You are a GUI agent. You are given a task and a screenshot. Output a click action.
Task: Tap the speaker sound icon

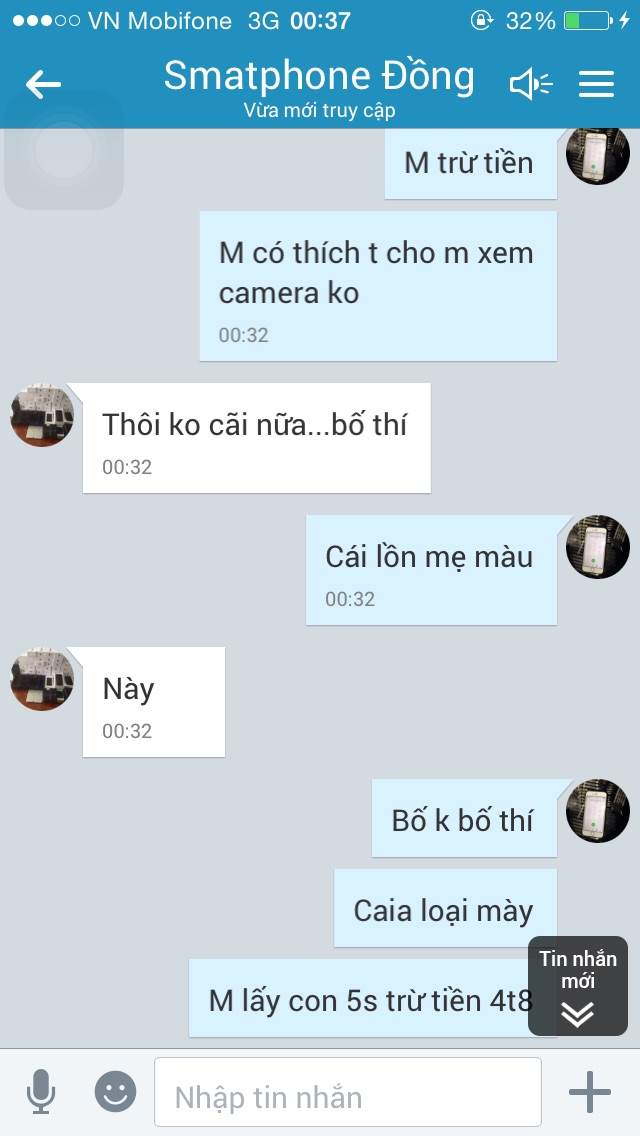(x=531, y=85)
